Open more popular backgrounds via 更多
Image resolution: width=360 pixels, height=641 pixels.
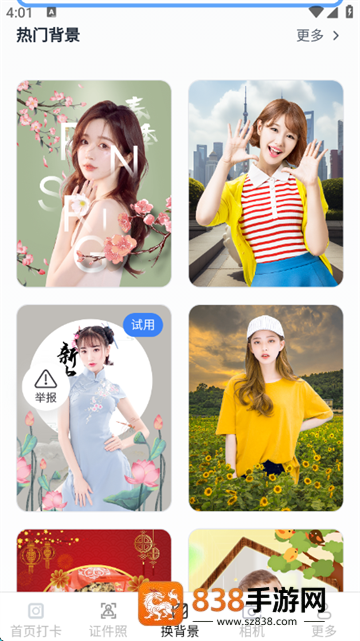(x=318, y=36)
